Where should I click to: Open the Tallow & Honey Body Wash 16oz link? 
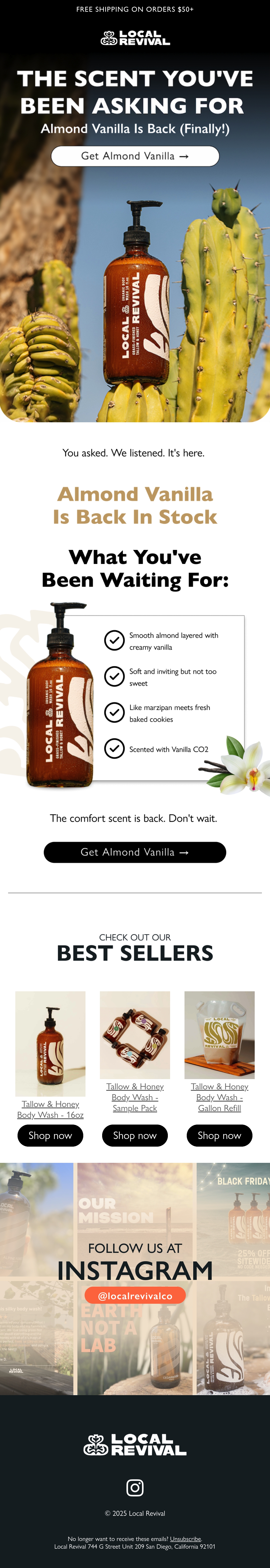coord(50,1109)
